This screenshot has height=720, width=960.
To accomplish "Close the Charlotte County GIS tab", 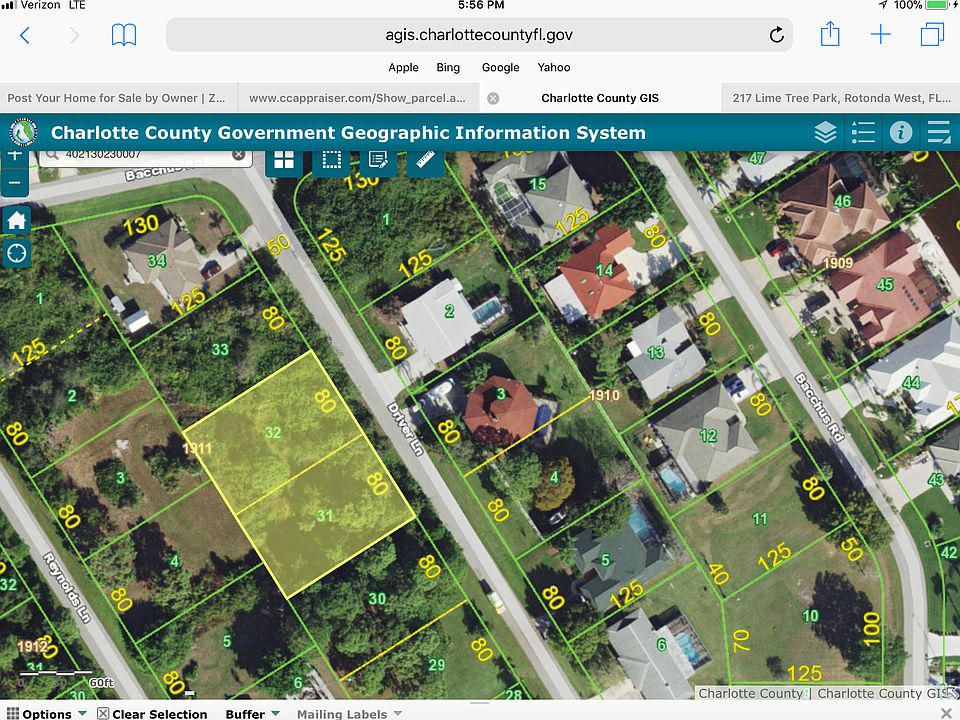I will coord(493,98).
